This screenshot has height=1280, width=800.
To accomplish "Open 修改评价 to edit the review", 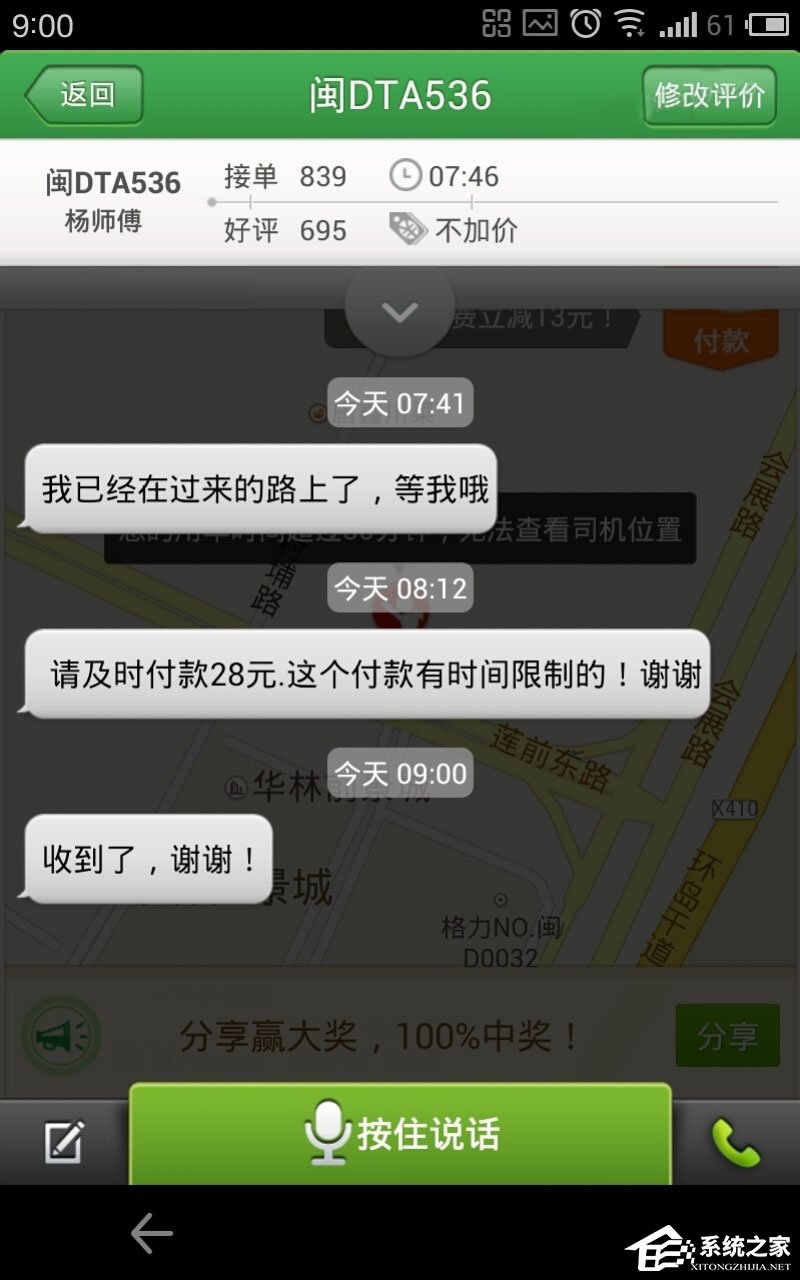I will 709,94.
